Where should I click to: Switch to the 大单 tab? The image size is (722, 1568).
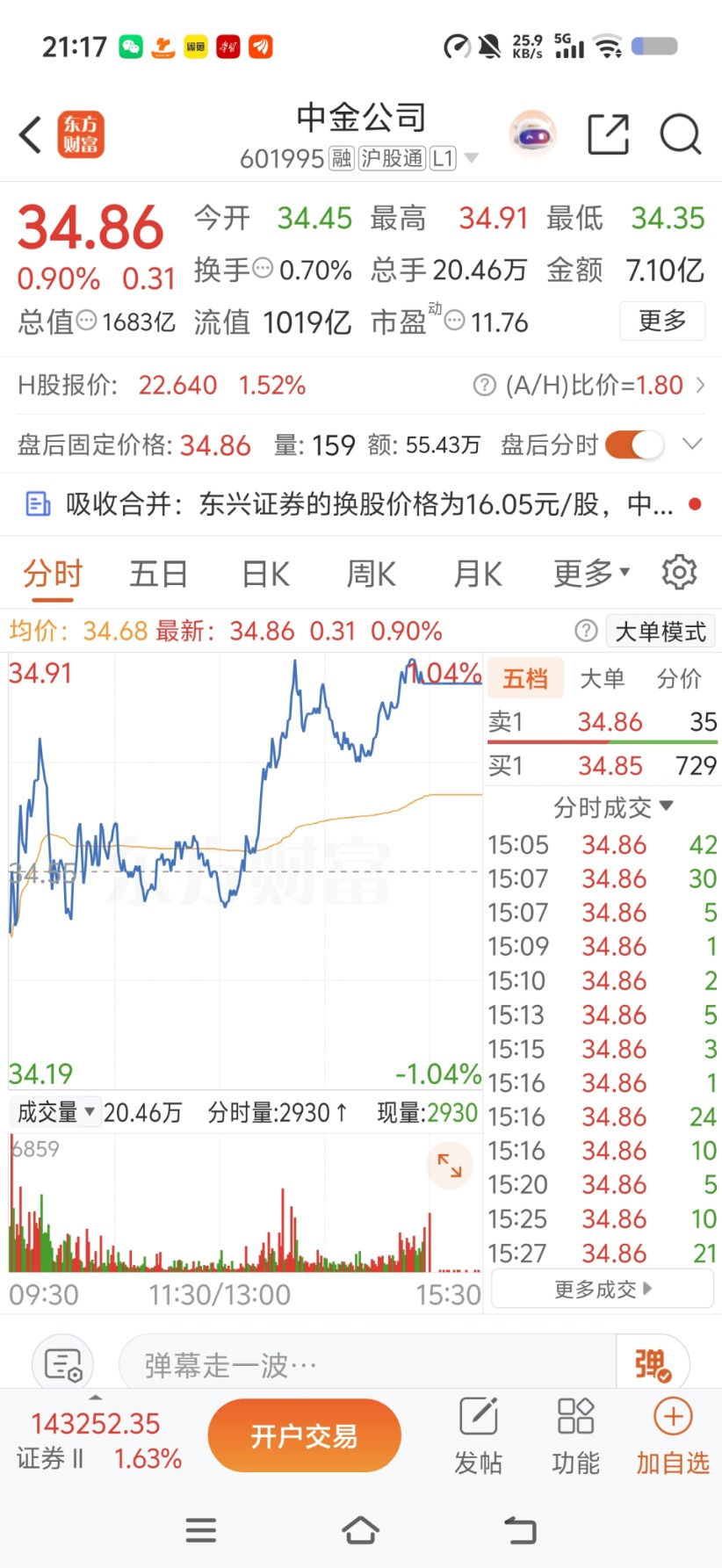pos(603,678)
